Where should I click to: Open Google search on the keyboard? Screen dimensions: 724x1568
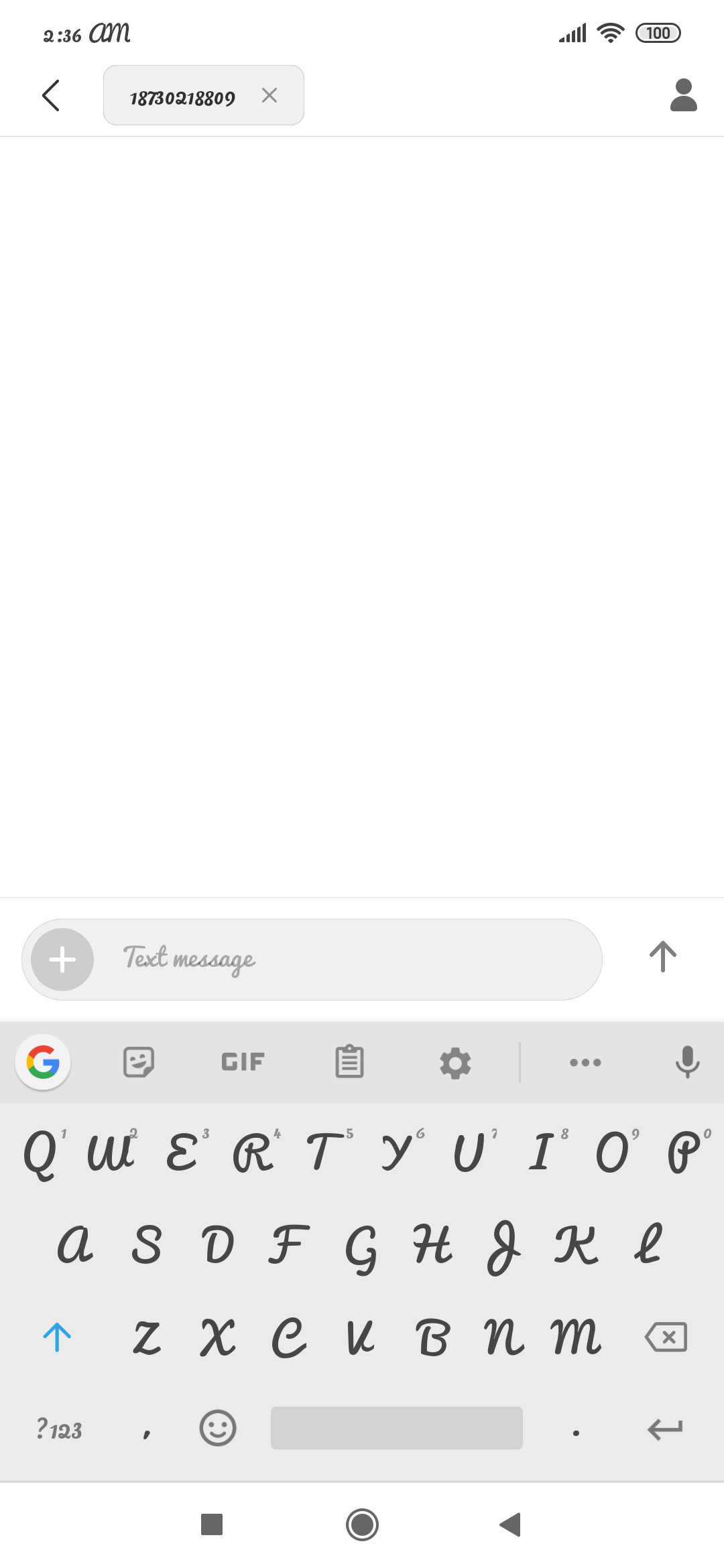[43, 1062]
